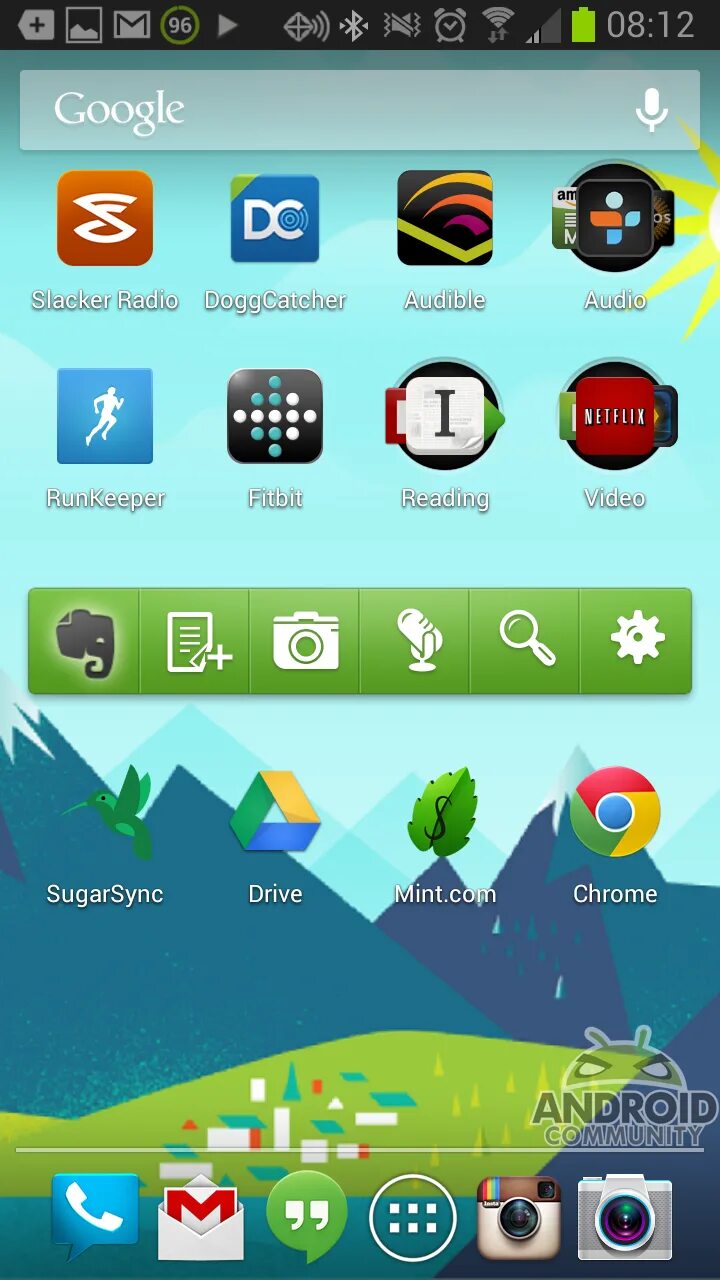Open the Video folder
720x1280 pixels.
(614, 417)
